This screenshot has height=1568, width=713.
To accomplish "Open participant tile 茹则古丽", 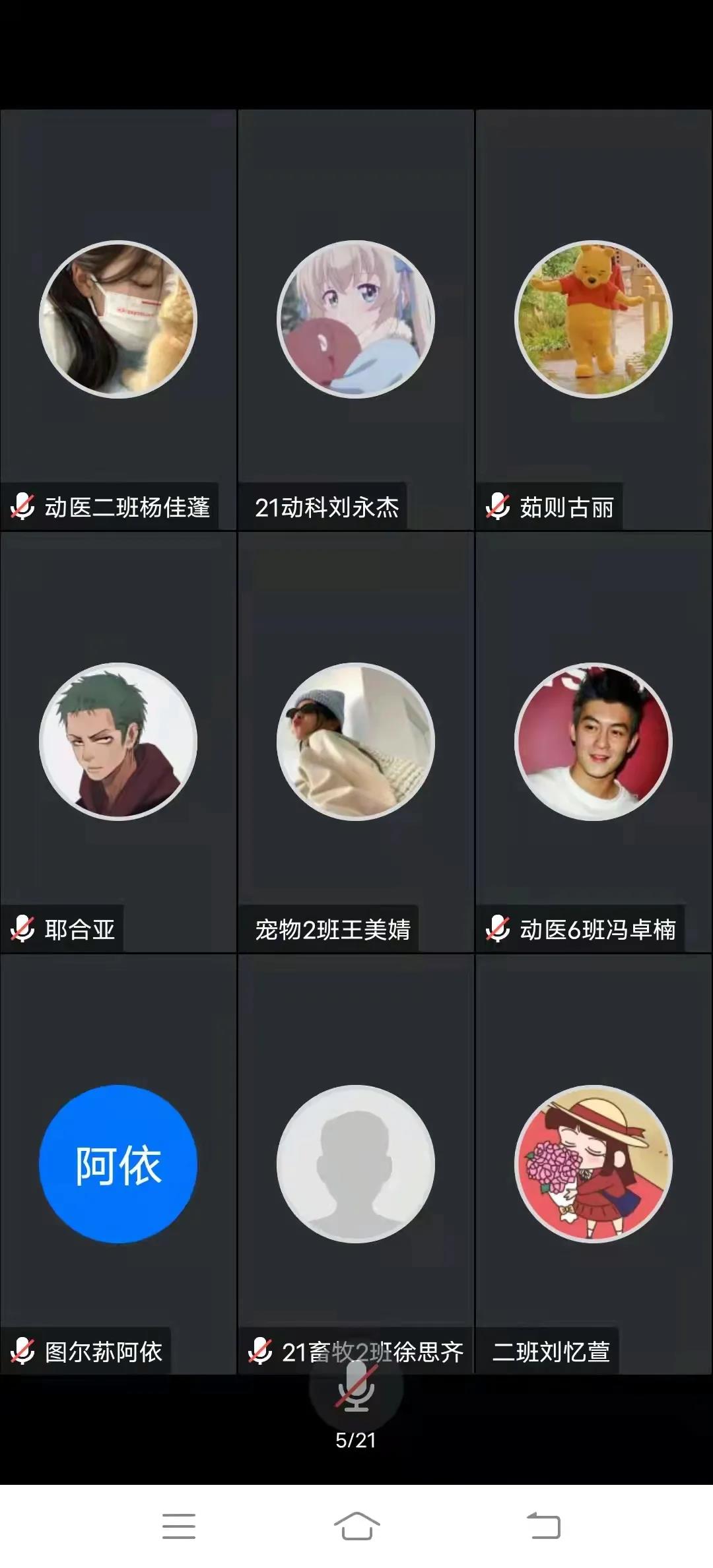I will tap(594, 319).
